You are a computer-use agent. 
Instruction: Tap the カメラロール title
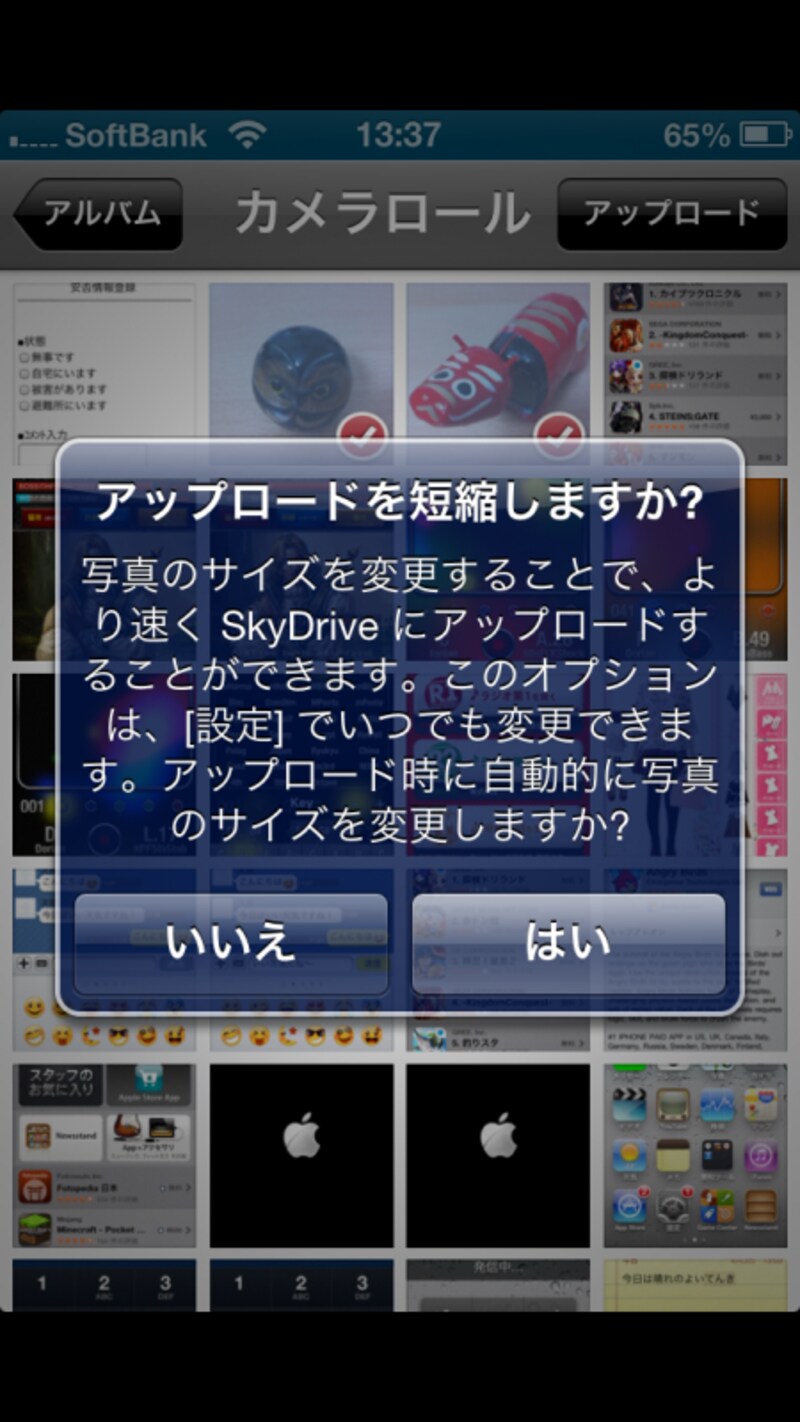pos(385,212)
